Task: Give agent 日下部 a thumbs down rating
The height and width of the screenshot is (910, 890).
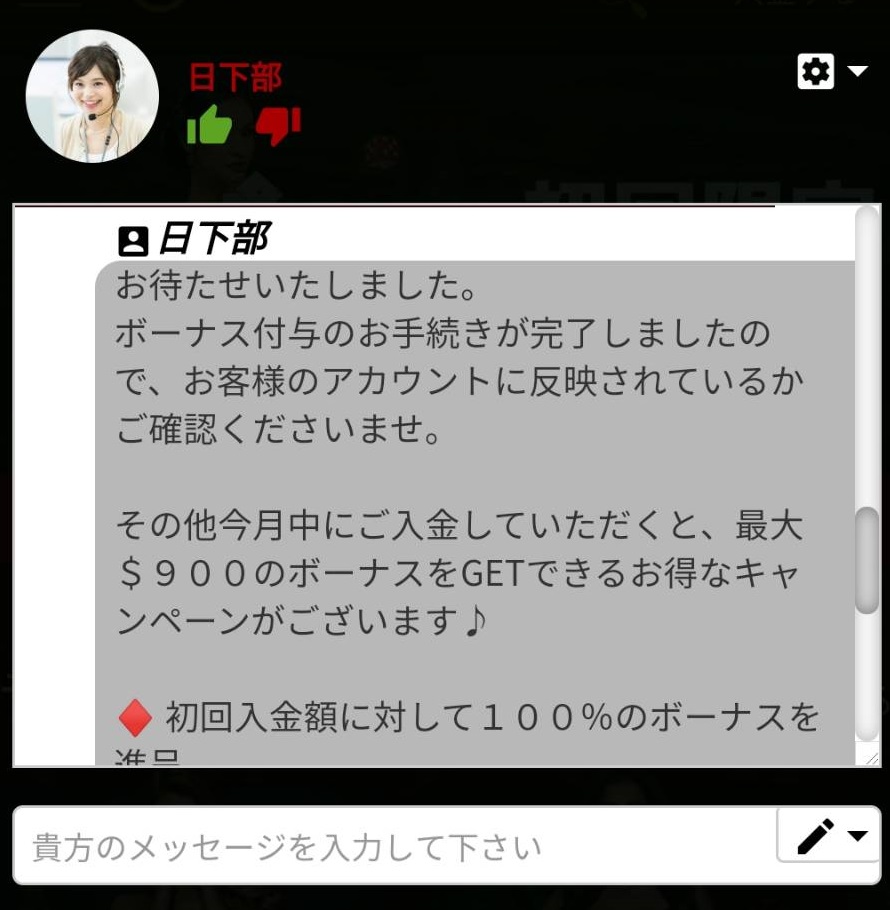Action: tap(277, 127)
